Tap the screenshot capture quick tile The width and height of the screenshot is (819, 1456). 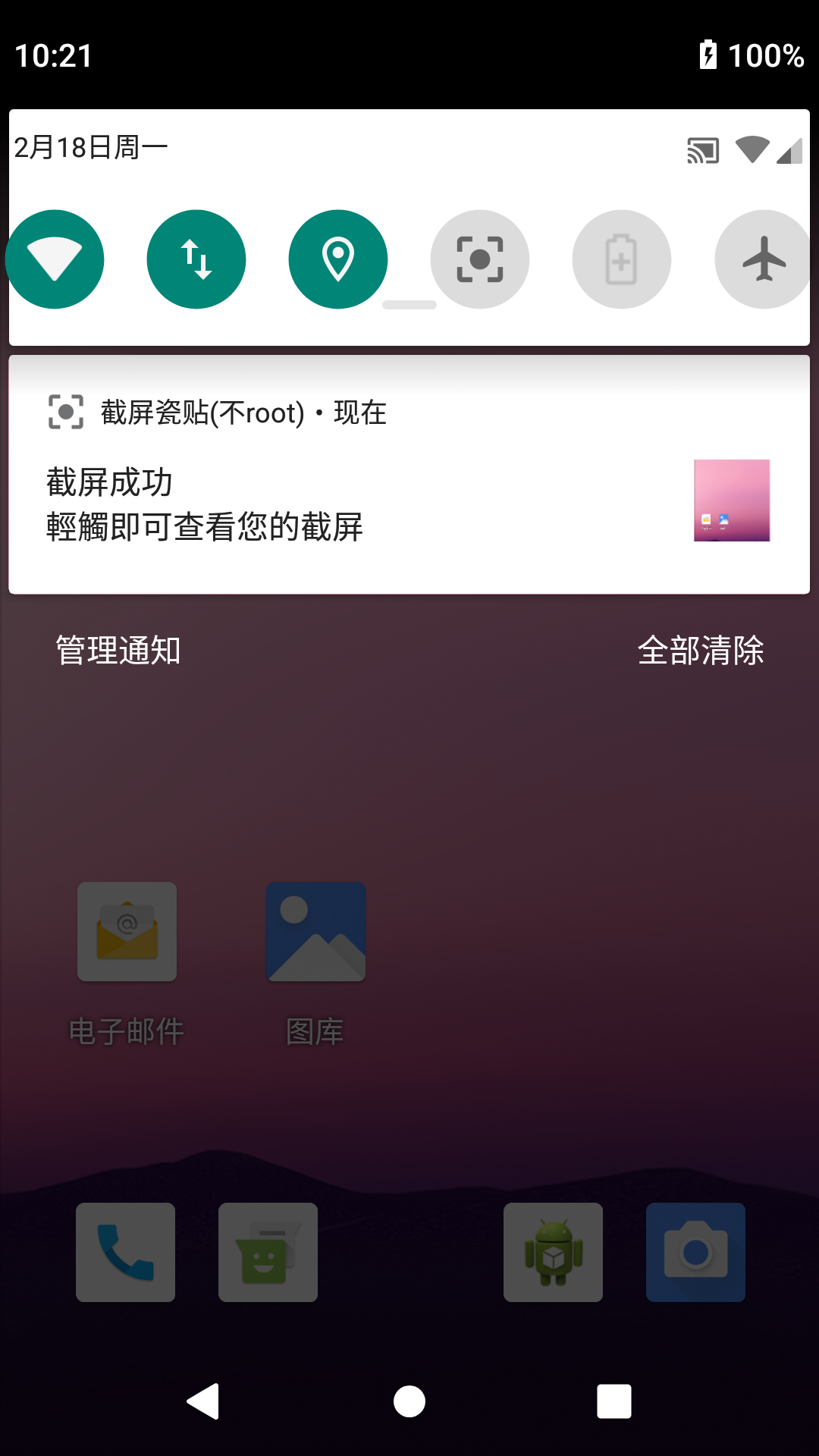click(x=480, y=259)
